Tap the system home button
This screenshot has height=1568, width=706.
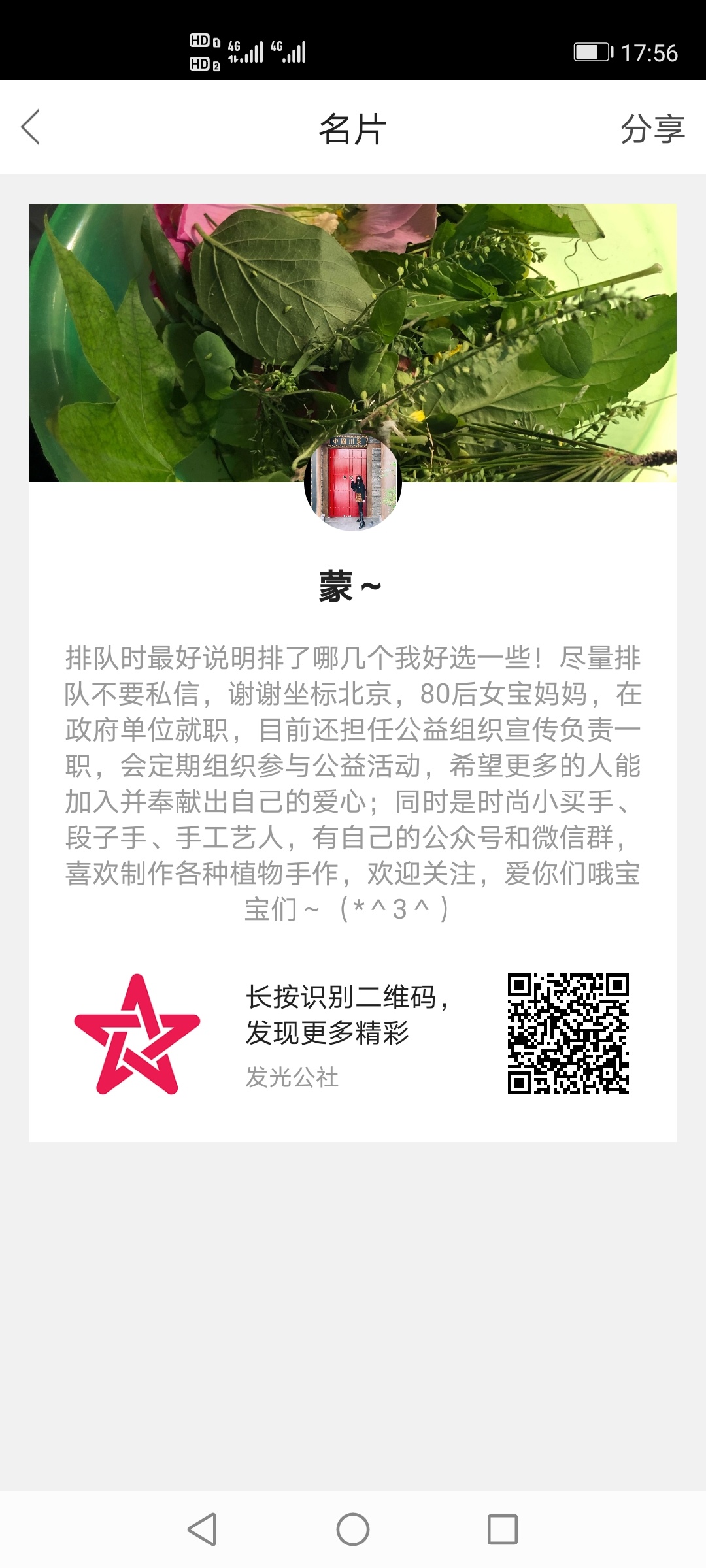click(x=353, y=1529)
